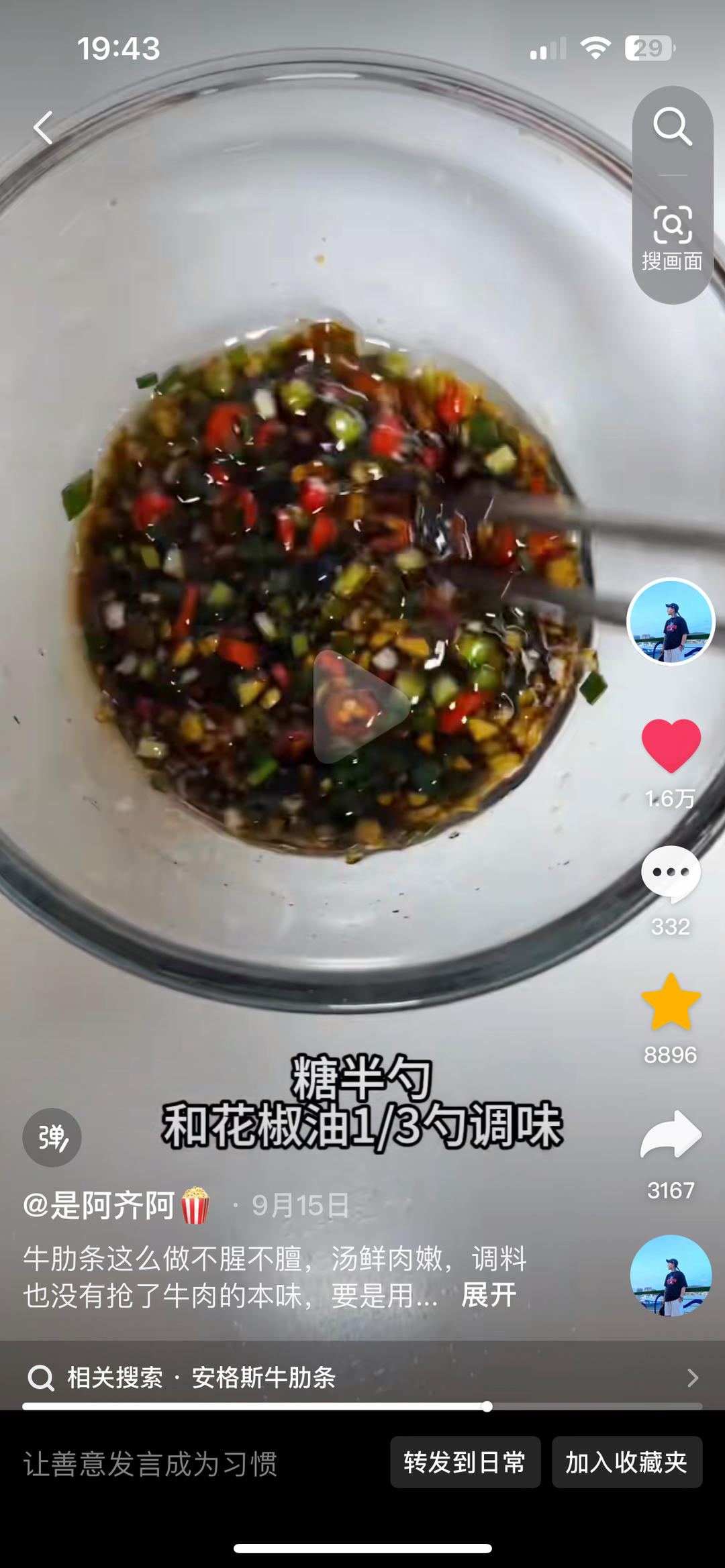The width and height of the screenshot is (725, 1568).
Task: Expand the caption by tapping 展开
Action: tap(487, 1296)
